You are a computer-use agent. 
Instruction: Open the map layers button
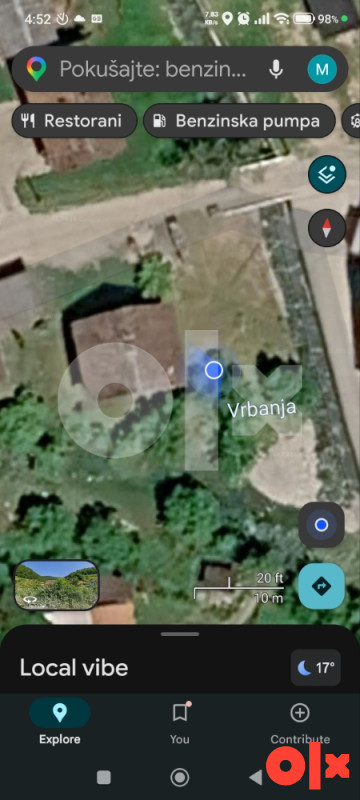click(x=327, y=175)
